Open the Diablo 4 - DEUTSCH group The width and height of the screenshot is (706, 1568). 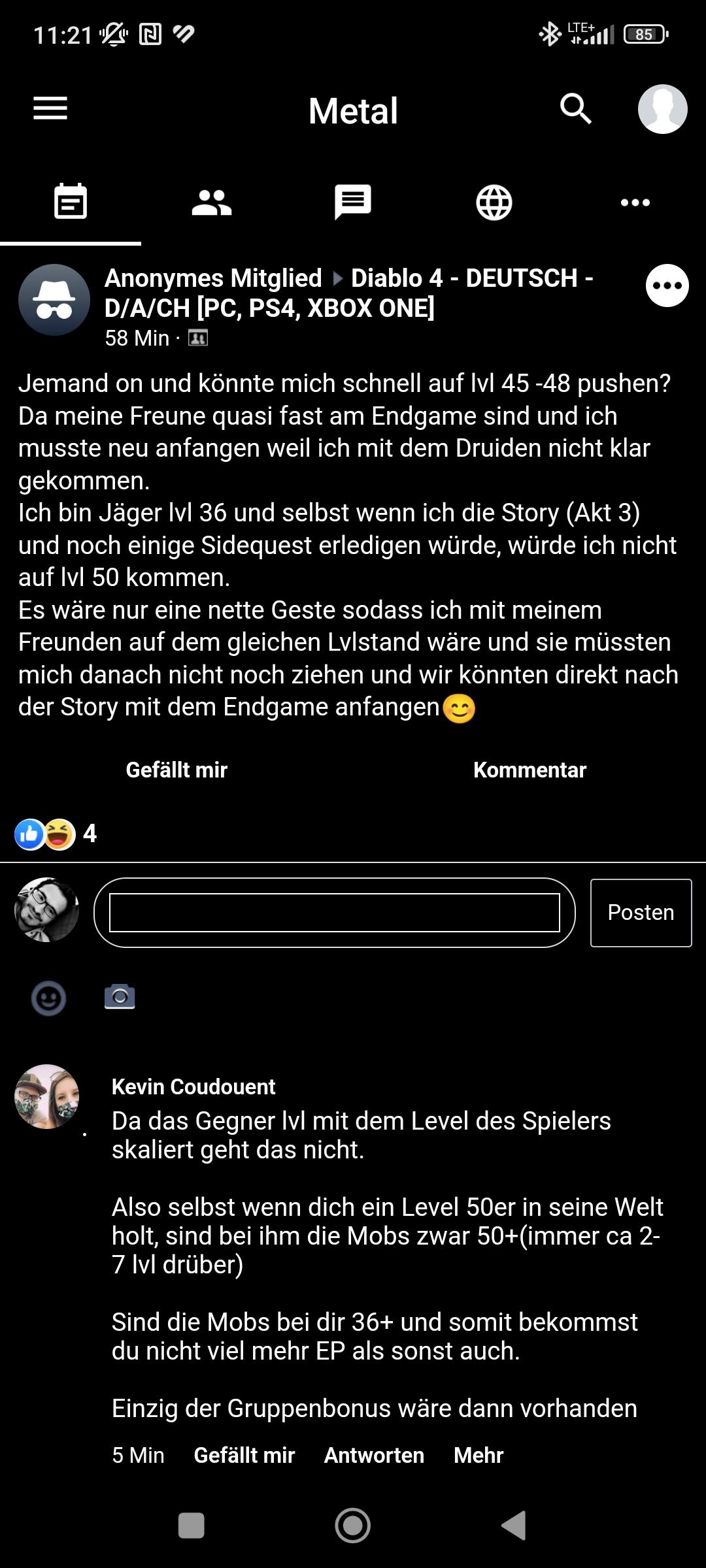click(x=349, y=293)
